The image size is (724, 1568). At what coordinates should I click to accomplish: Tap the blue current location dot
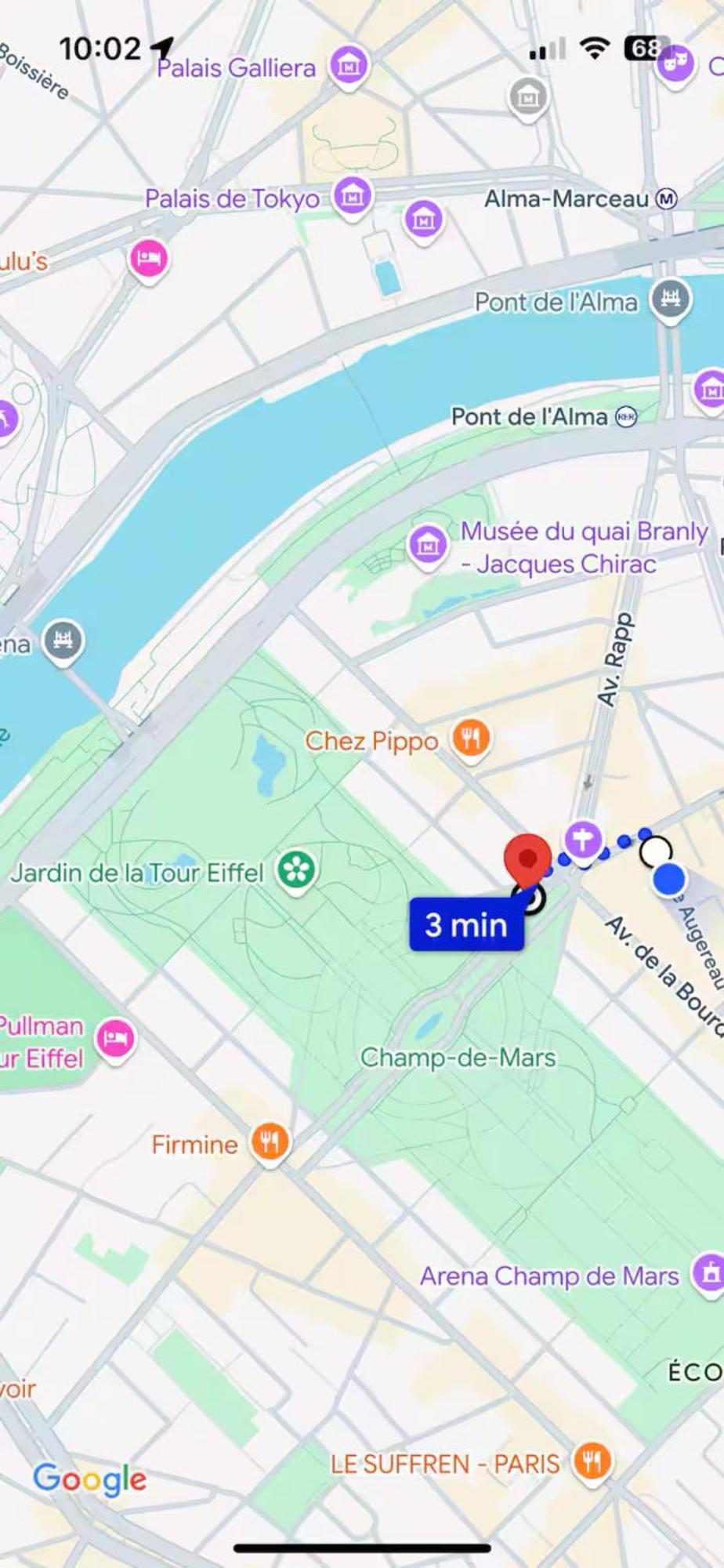pos(668,880)
